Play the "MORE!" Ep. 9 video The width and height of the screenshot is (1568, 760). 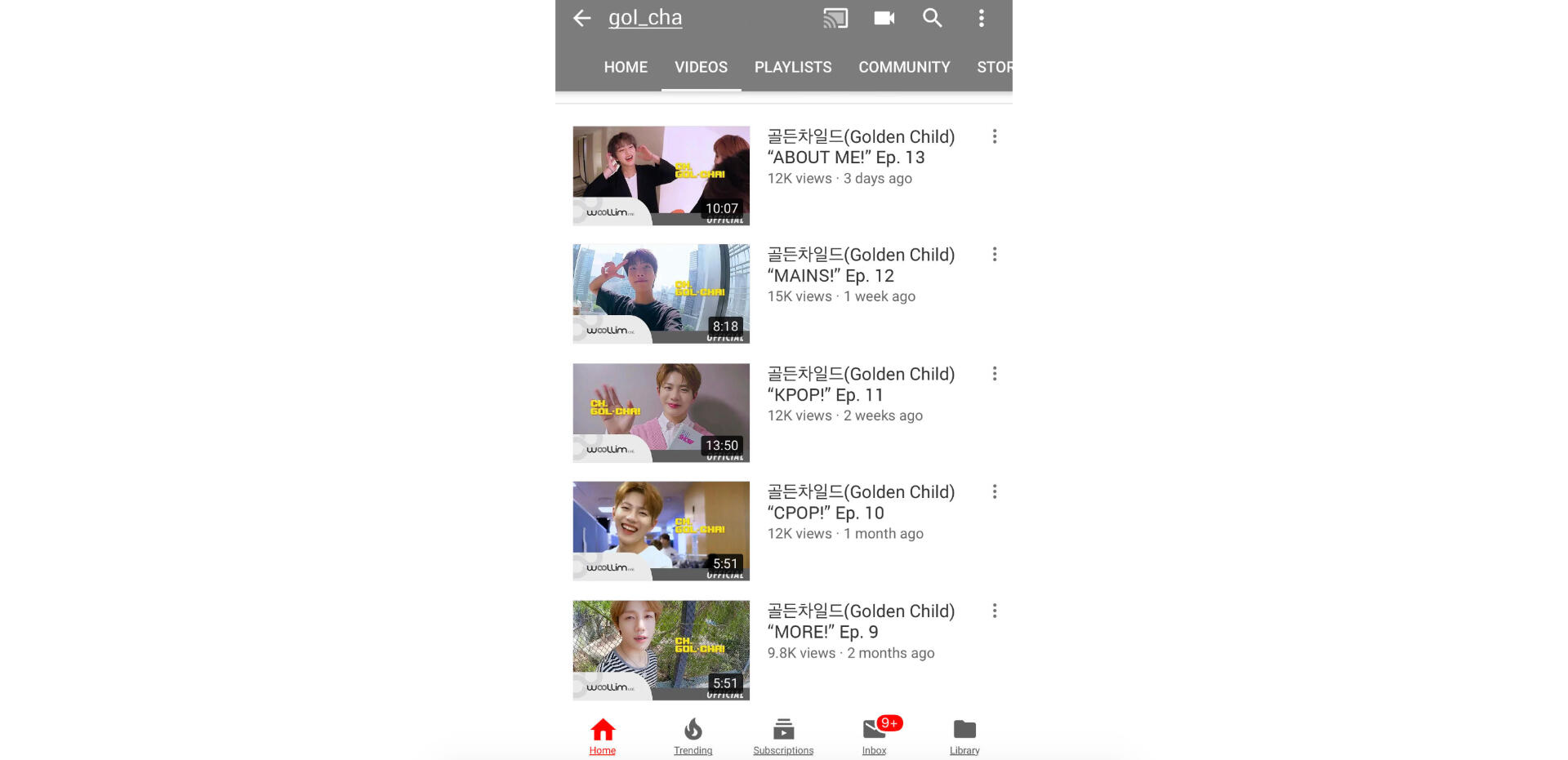tap(661, 650)
